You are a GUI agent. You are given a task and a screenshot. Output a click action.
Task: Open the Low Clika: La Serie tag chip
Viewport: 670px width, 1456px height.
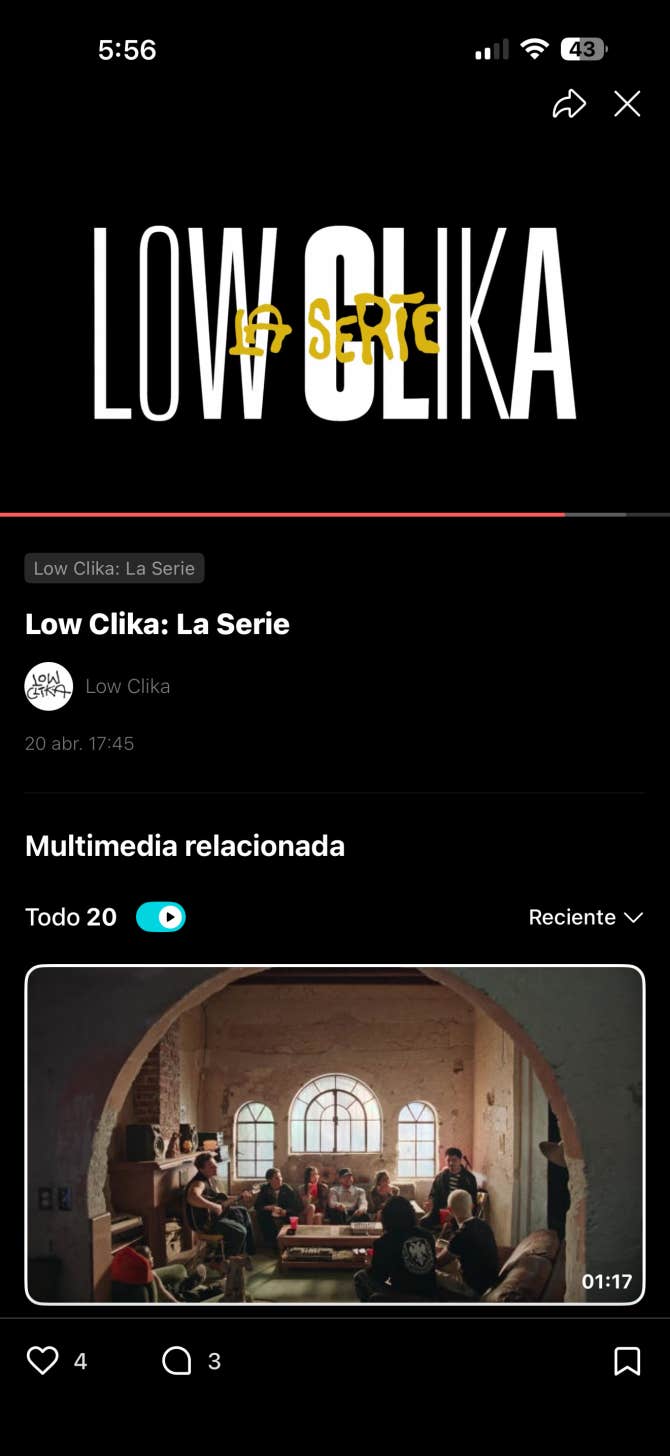tap(114, 568)
